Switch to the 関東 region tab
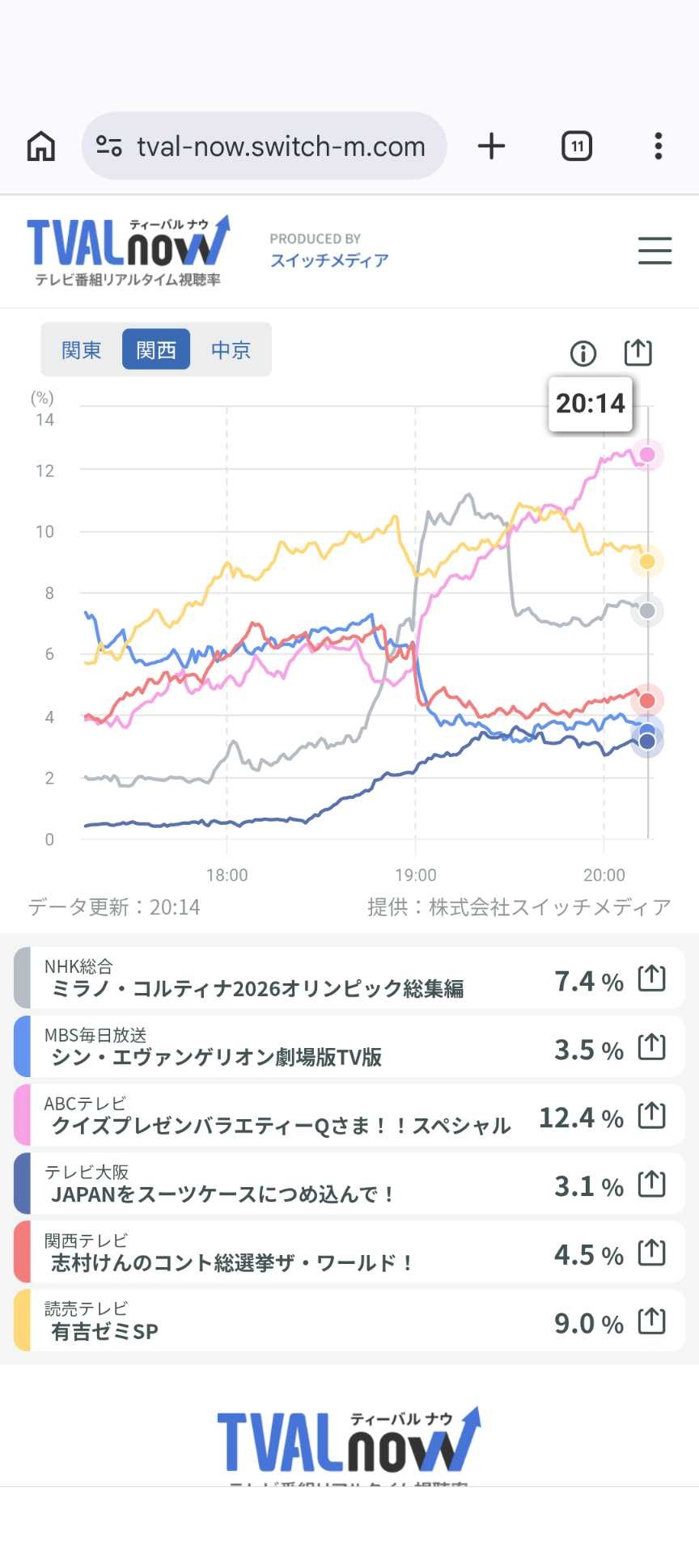 pyautogui.click(x=82, y=349)
